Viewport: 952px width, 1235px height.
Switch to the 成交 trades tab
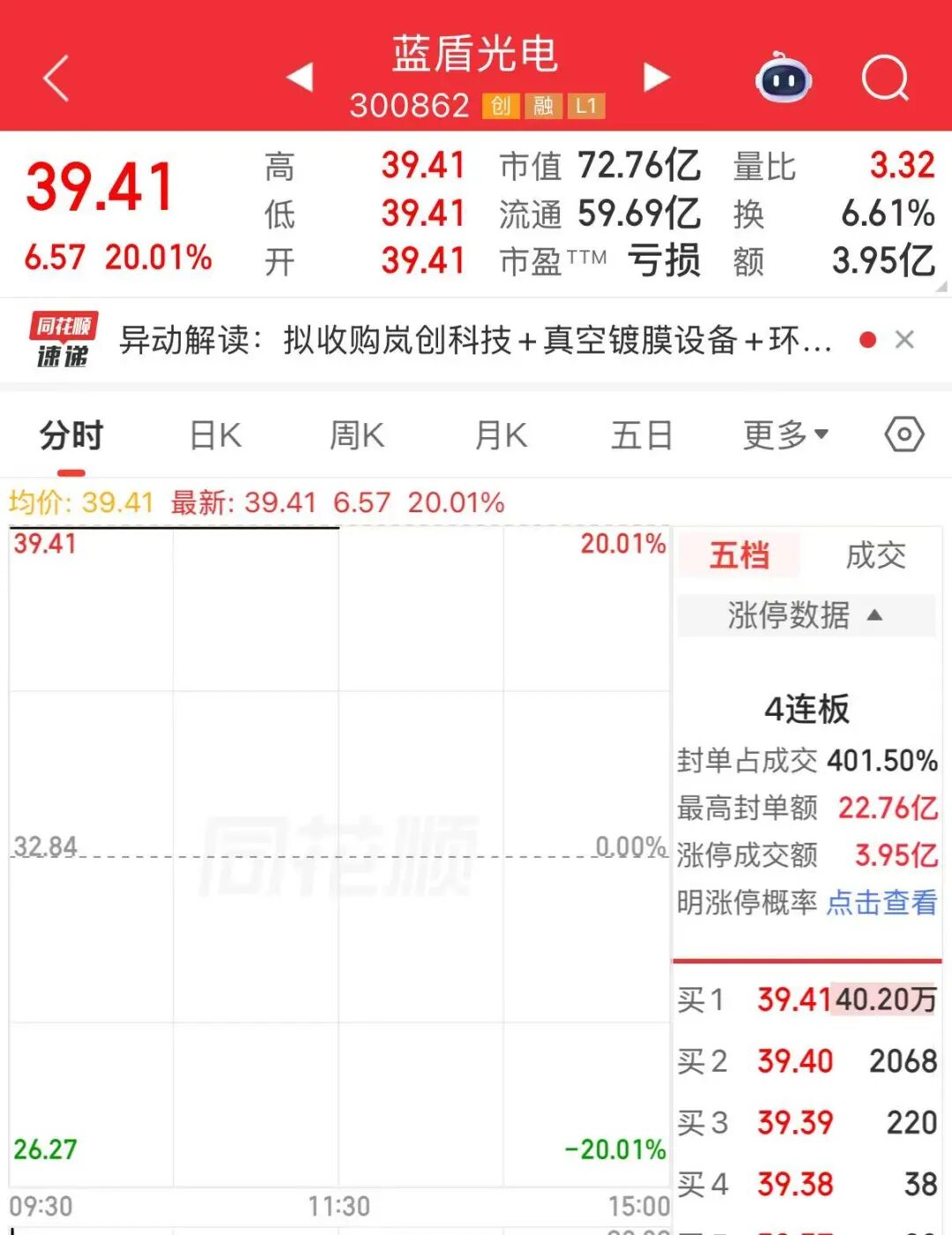click(x=875, y=555)
